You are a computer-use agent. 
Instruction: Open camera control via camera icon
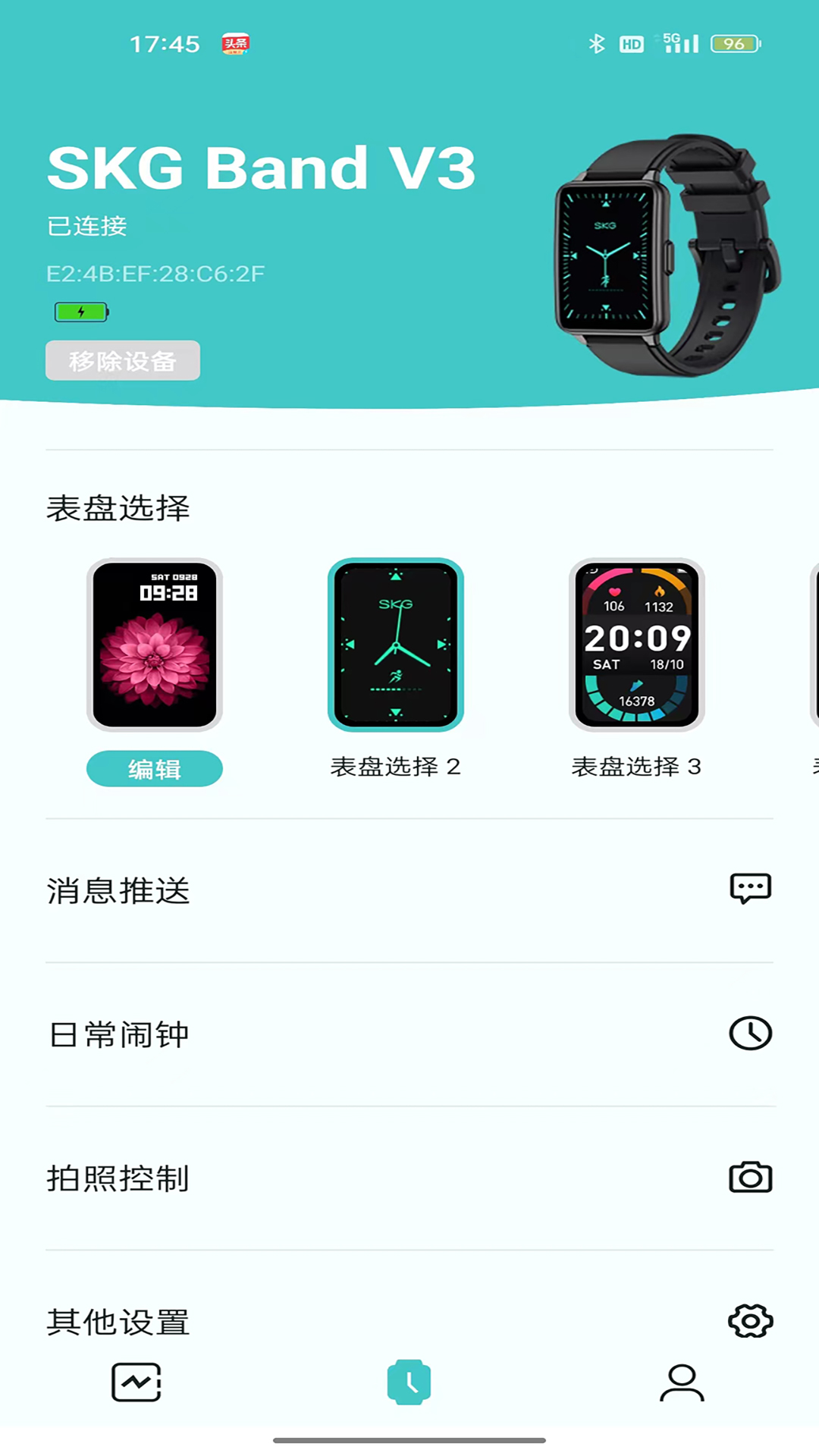(750, 1178)
